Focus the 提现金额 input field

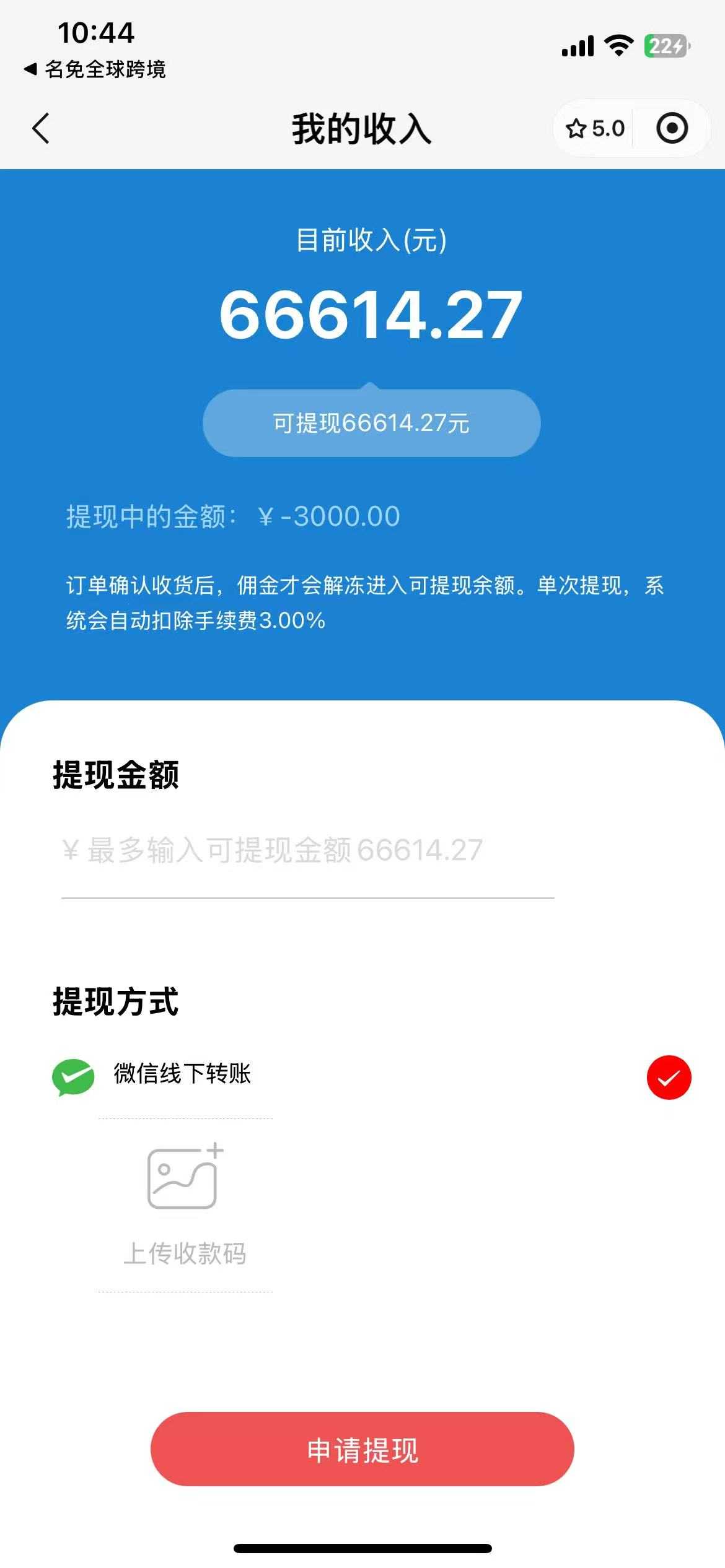(307, 850)
